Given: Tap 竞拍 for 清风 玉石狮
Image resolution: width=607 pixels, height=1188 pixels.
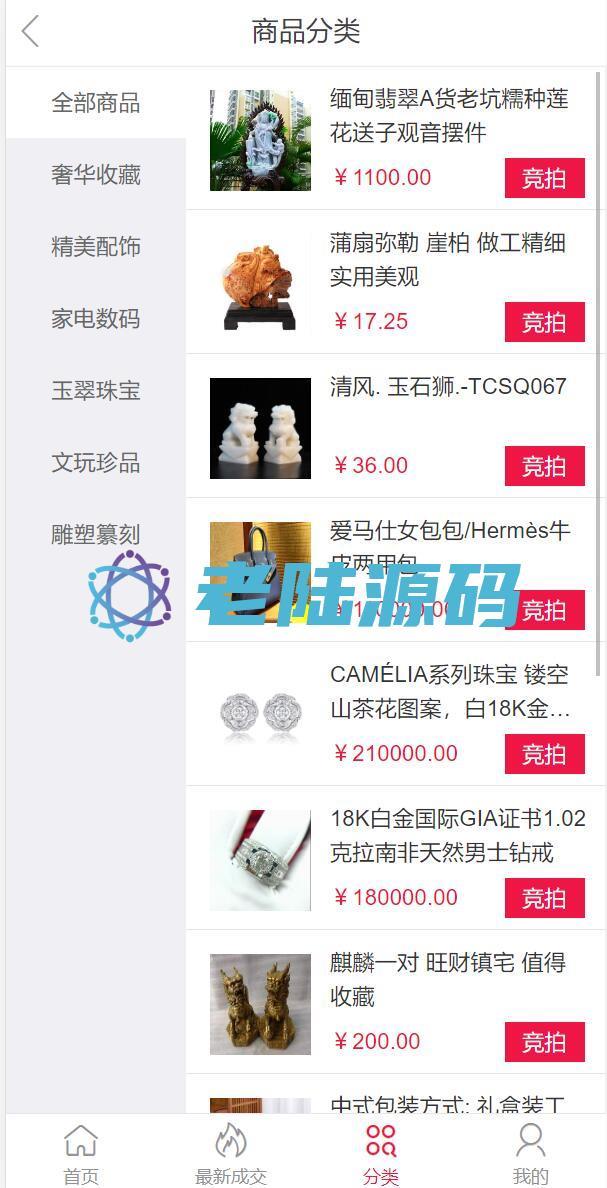Looking at the screenshot, I should tap(544, 466).
